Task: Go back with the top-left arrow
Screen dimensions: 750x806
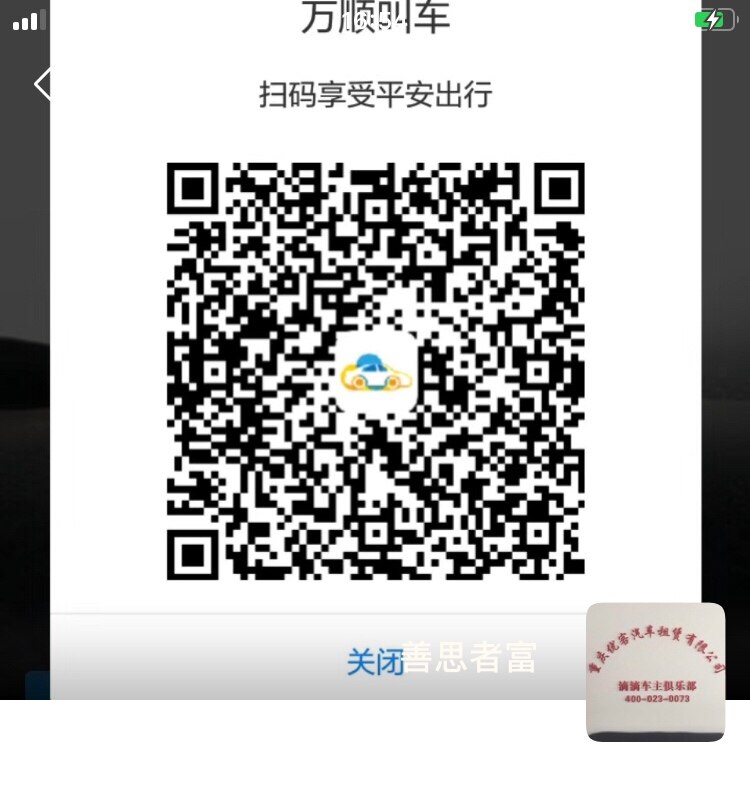Action: [x=42, y=85]
